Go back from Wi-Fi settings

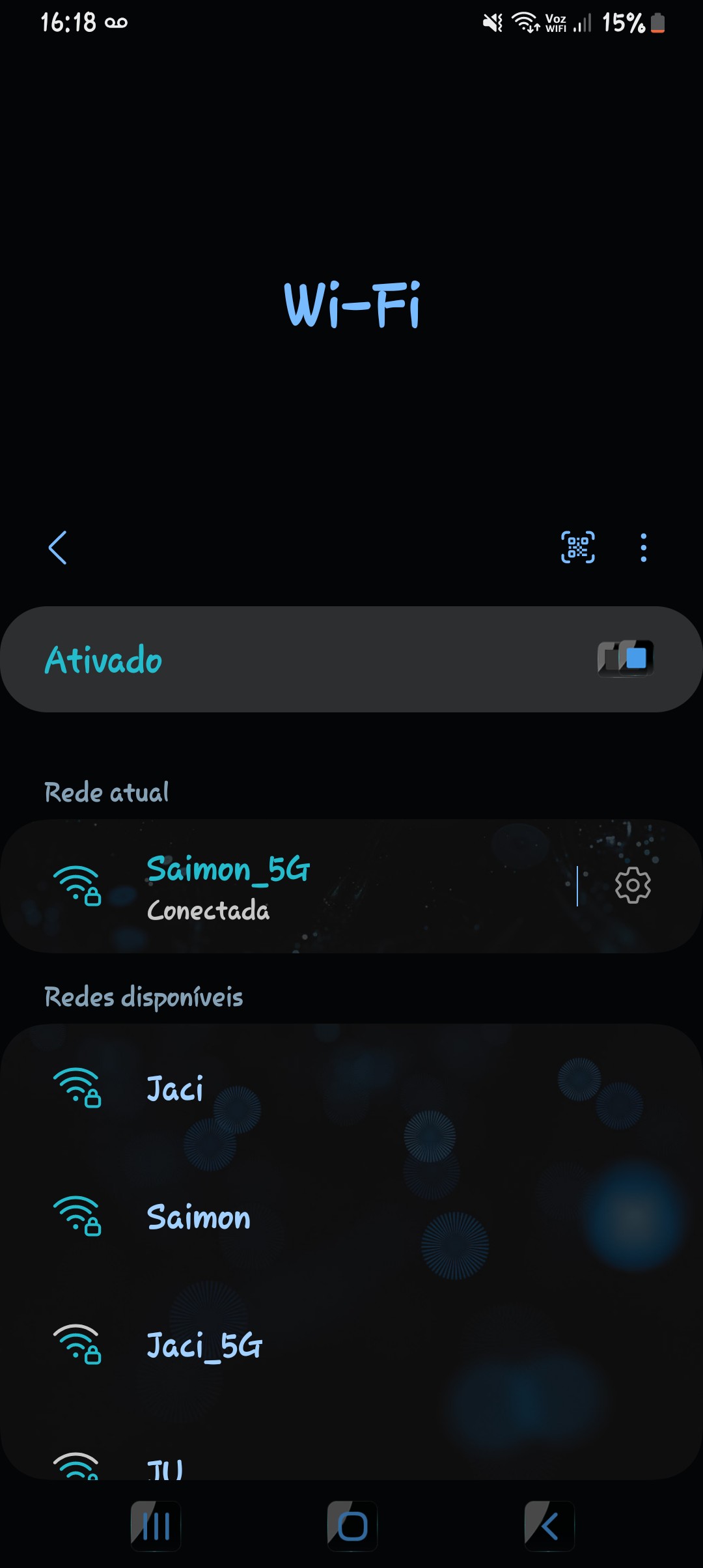(58, 548)
